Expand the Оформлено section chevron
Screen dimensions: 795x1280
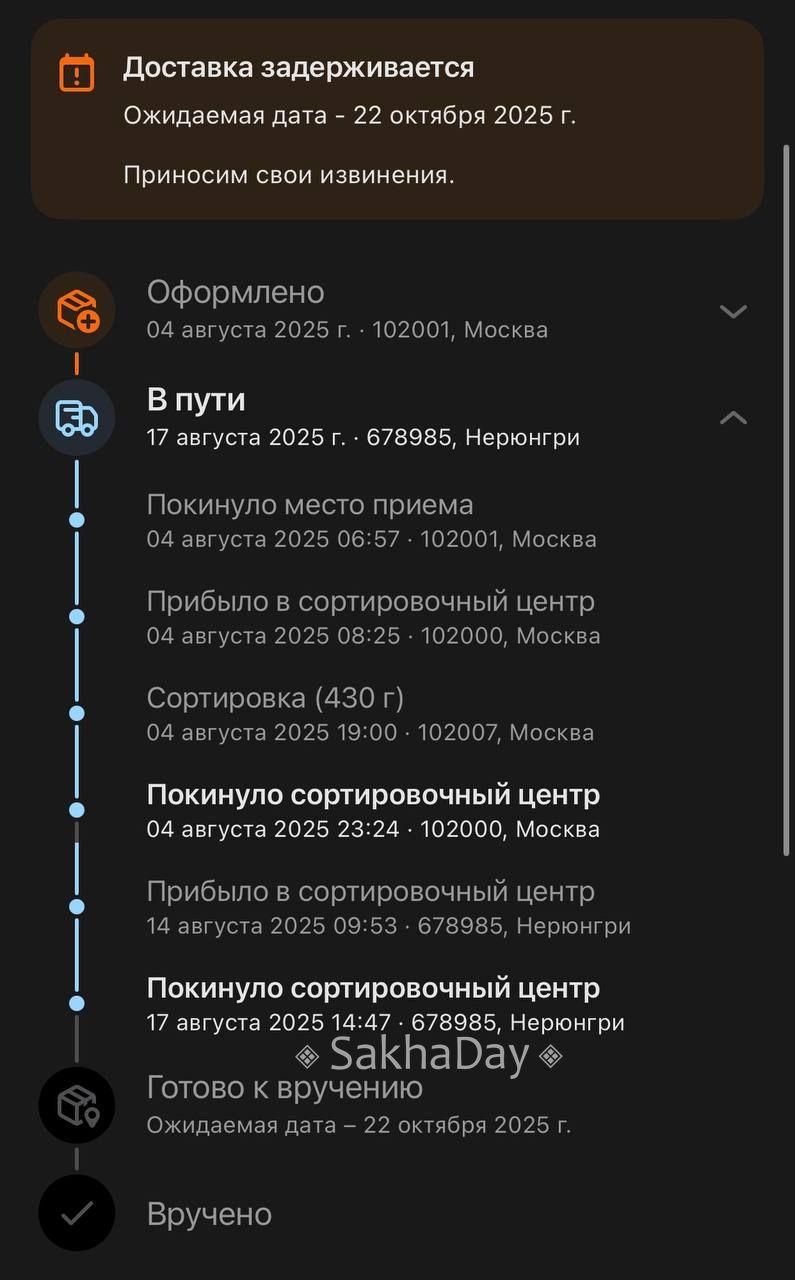click(x=733, y=311)
